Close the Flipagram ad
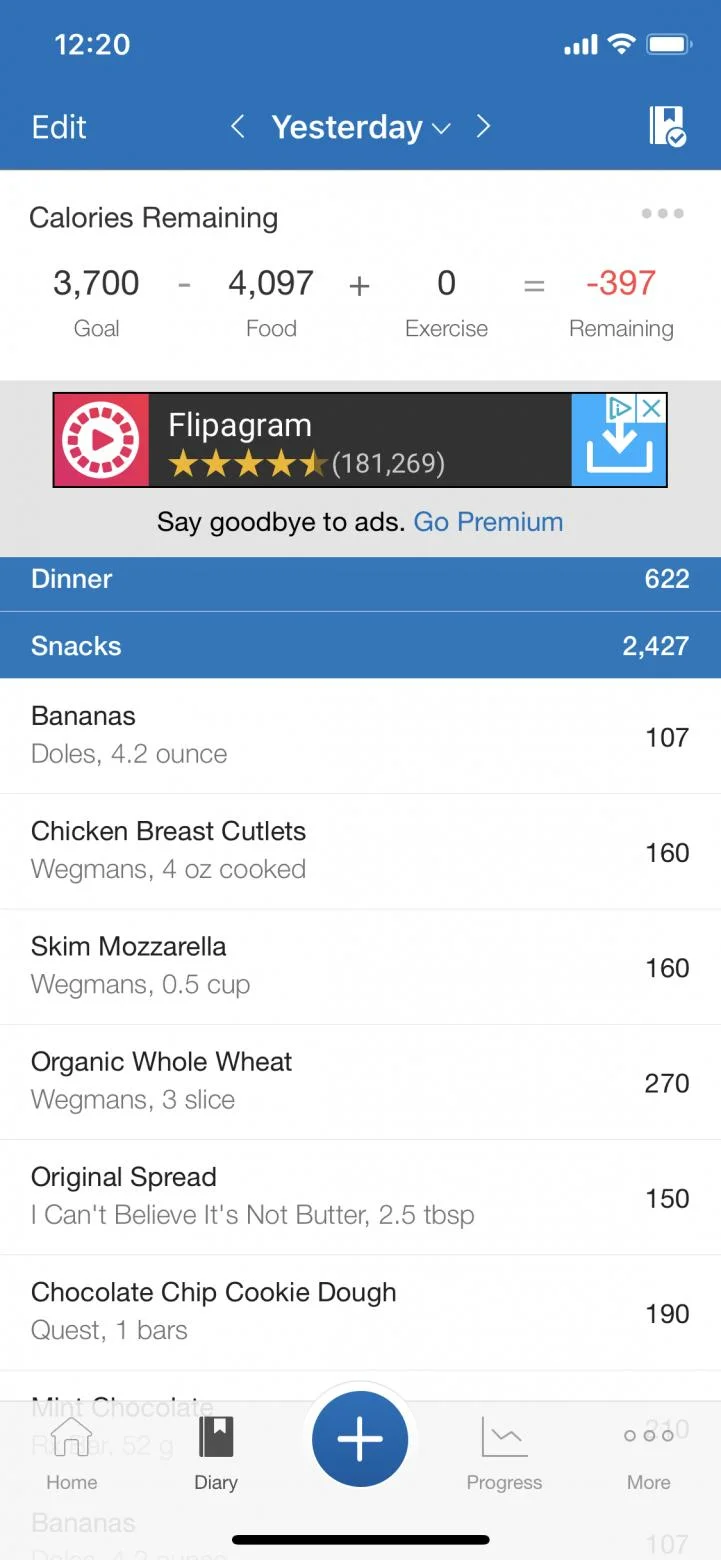The width and height of the screenshot is (721, 1560). point(652,408)
